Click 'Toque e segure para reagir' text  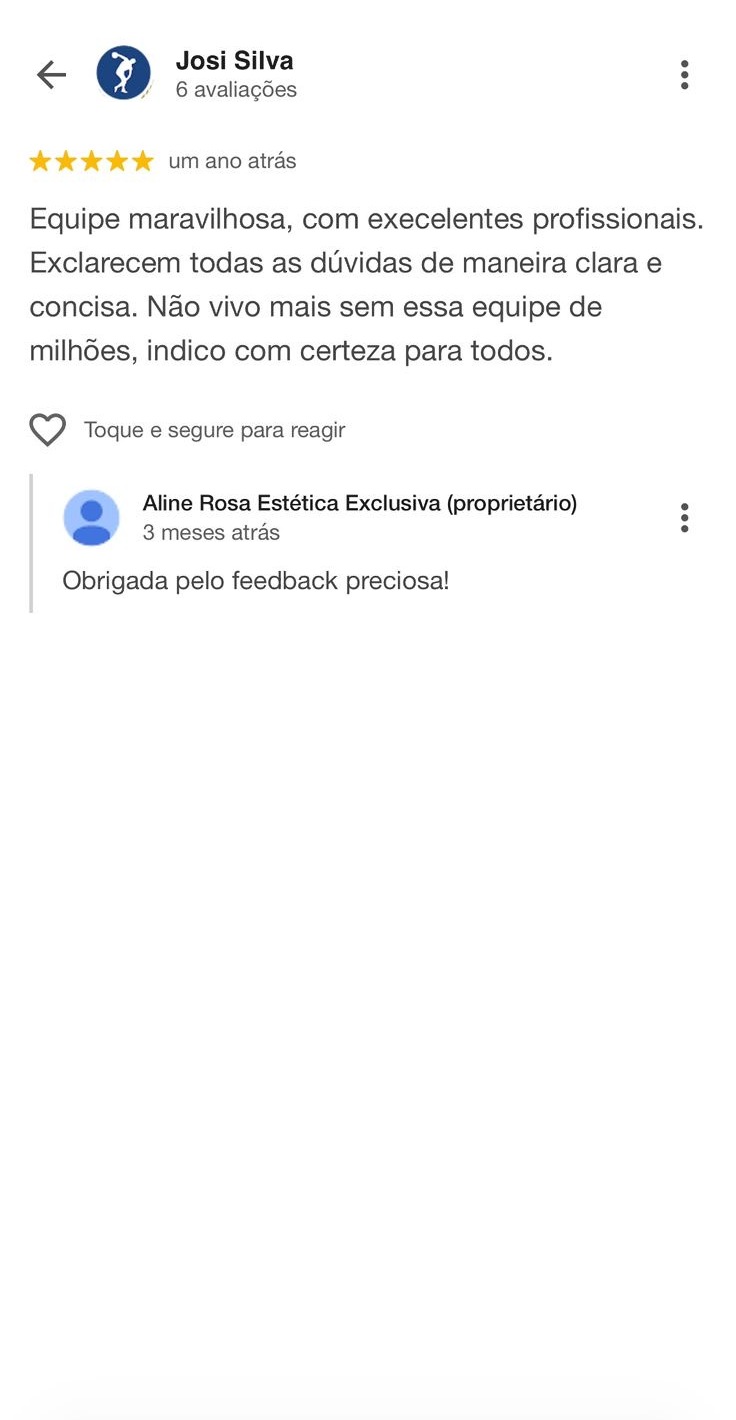[x=216, y=430]
